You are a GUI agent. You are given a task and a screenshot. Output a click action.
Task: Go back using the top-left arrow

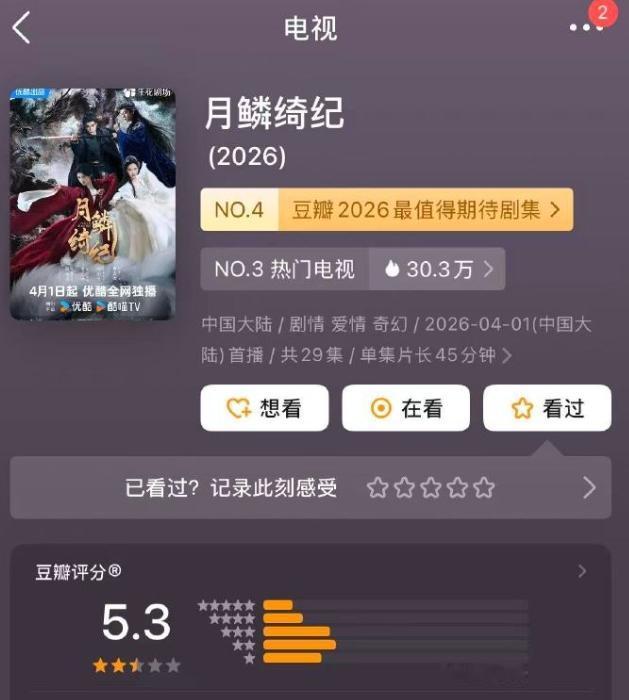click(x=22, y=28)
